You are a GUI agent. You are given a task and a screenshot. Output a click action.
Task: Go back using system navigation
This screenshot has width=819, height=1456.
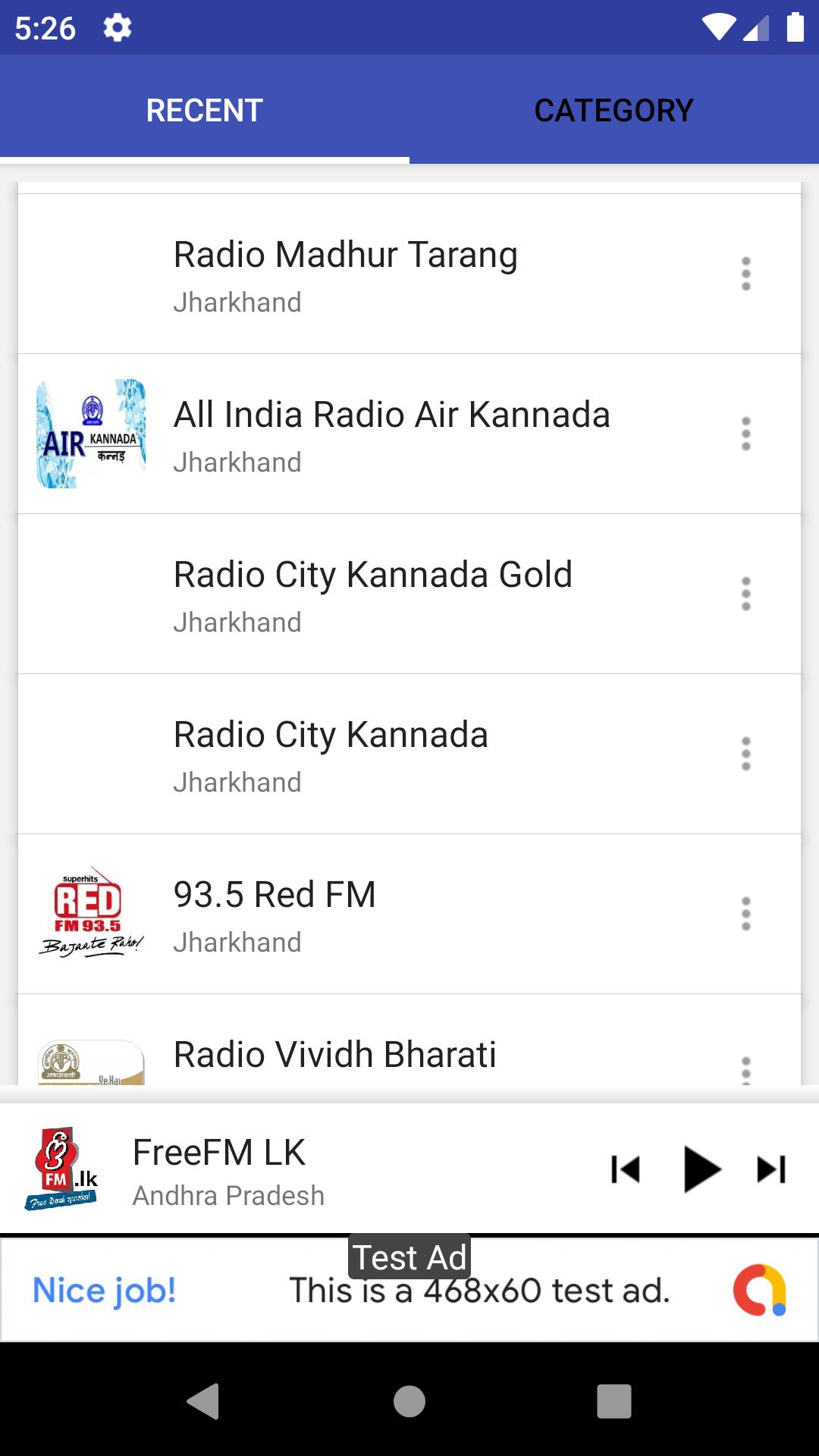[203, 1401]
